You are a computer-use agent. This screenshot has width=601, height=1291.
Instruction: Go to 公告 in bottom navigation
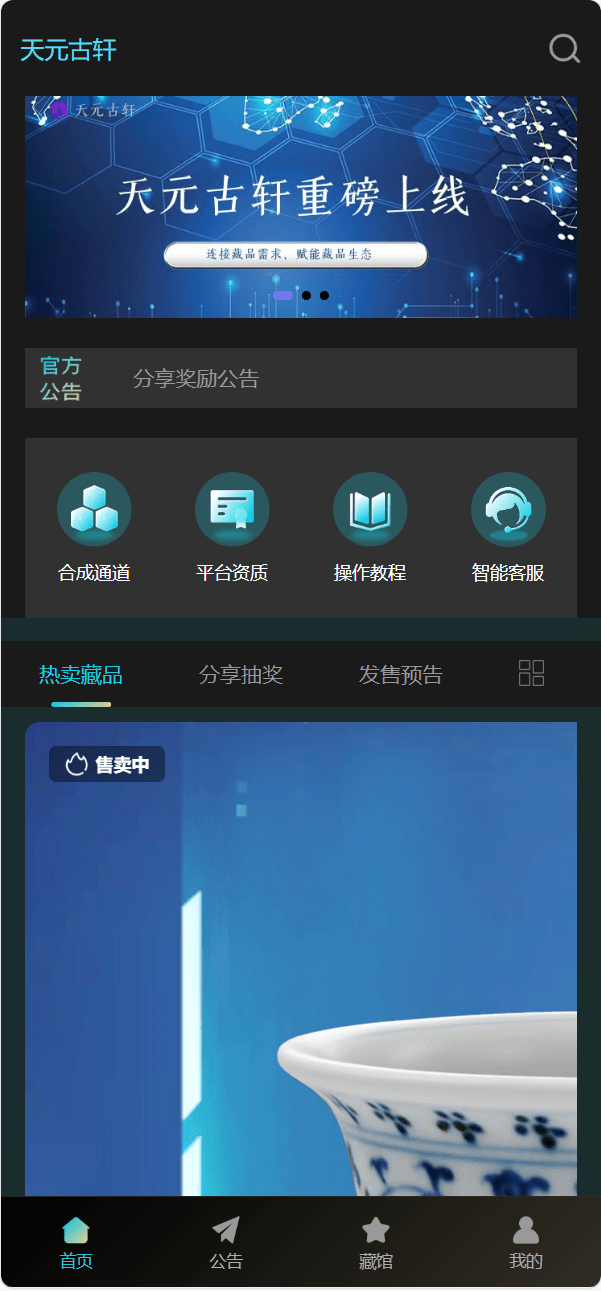(226, 1243)
